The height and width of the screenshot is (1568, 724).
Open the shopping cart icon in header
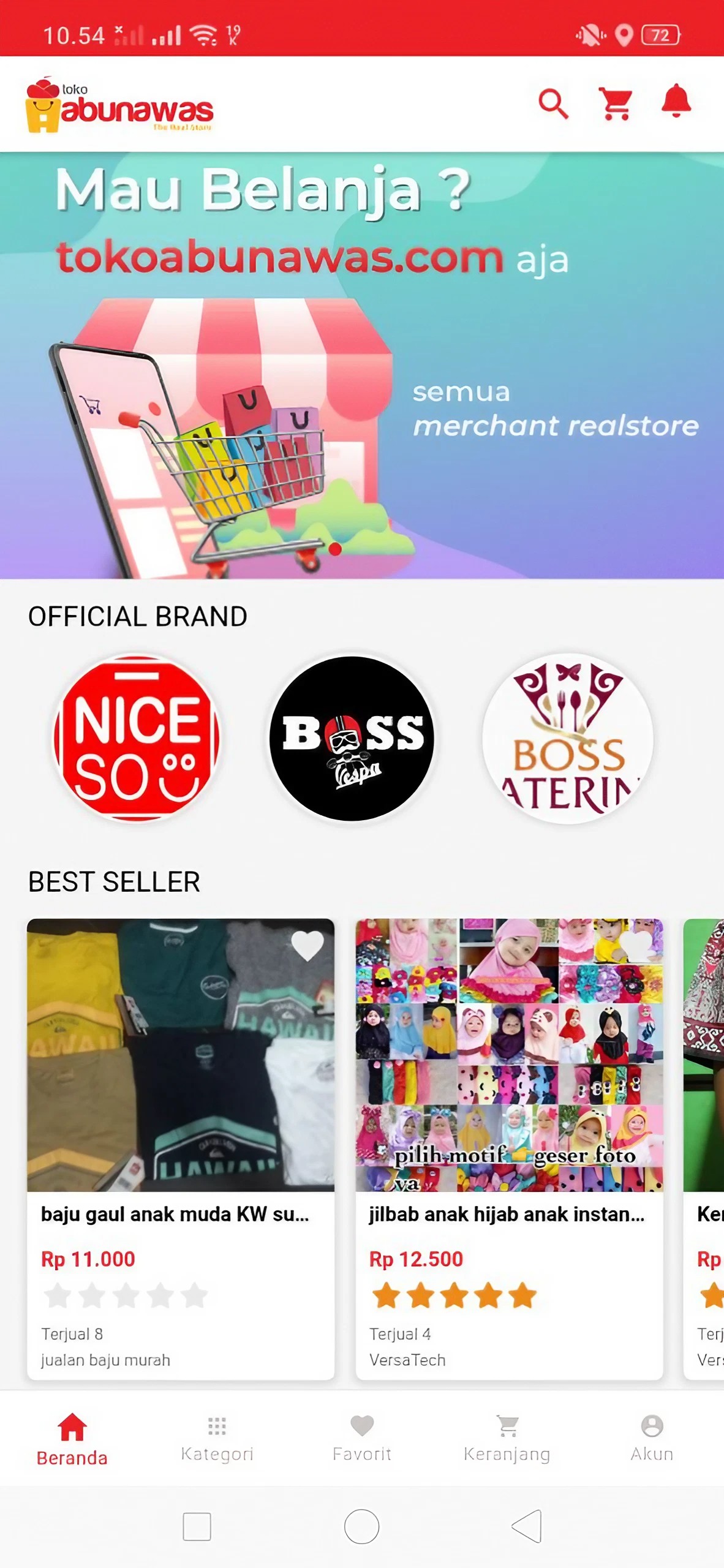pyautogui.click(x=616, y=104)
